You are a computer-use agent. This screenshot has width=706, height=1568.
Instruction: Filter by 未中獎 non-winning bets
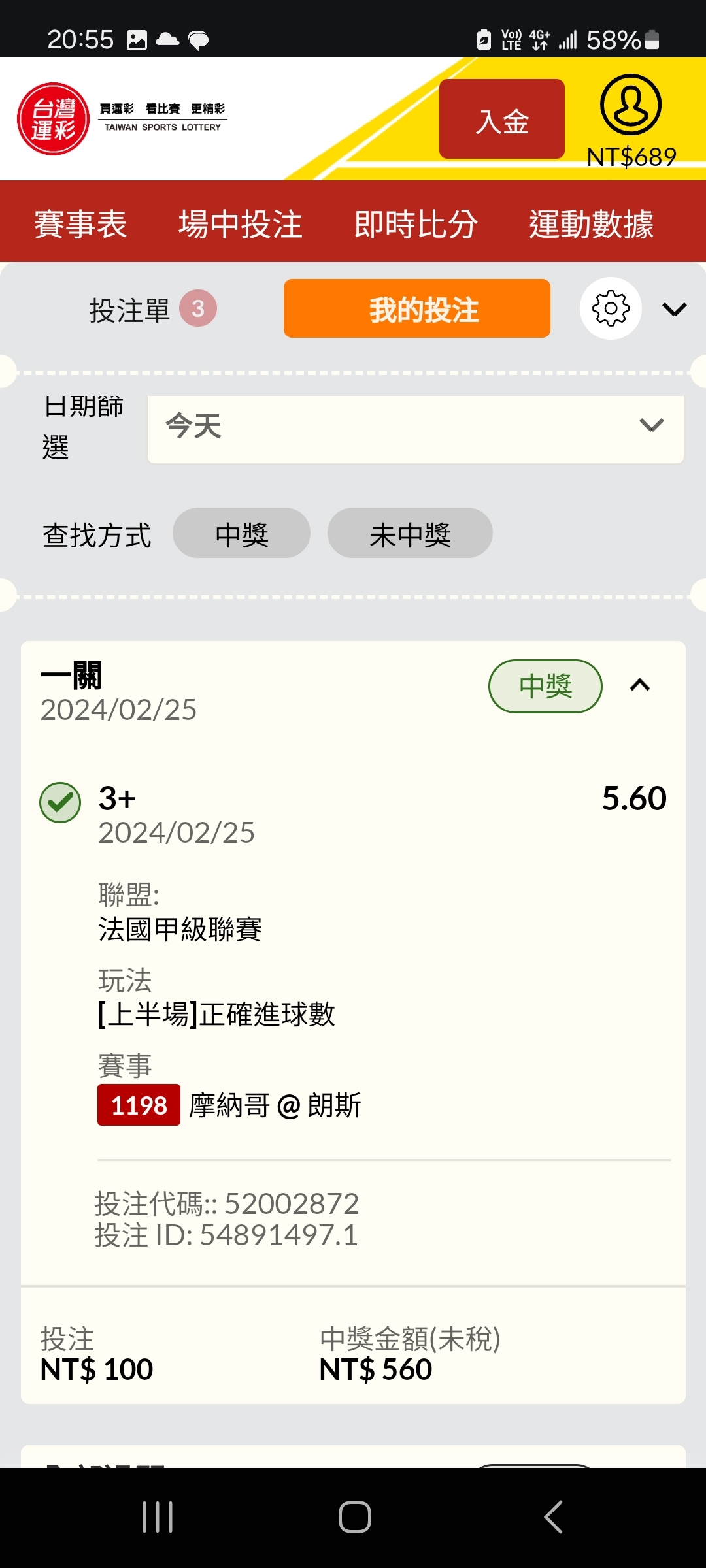pos(410,533)
